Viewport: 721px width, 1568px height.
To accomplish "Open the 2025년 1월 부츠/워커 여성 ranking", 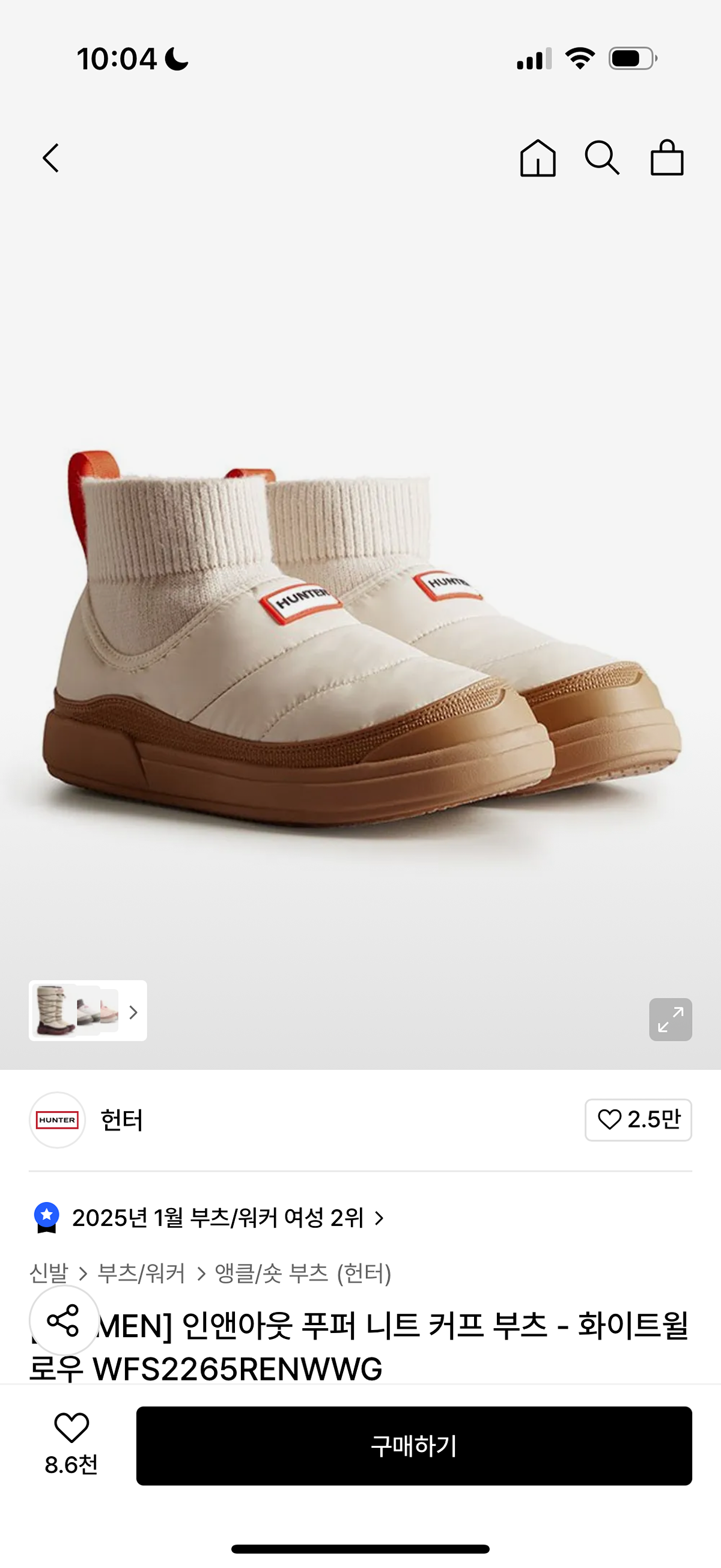I will tap(219, 1218).
